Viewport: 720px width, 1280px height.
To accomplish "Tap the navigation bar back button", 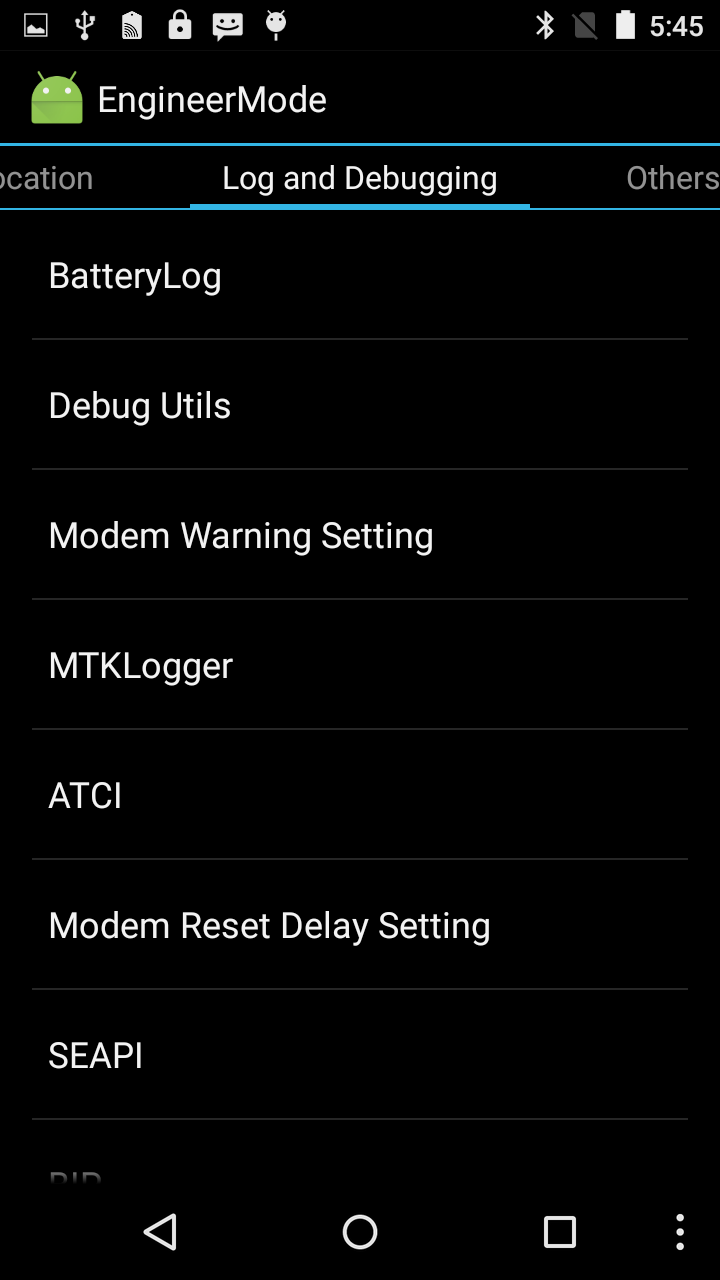I will pyautogui.click(x=160, y=1232).
